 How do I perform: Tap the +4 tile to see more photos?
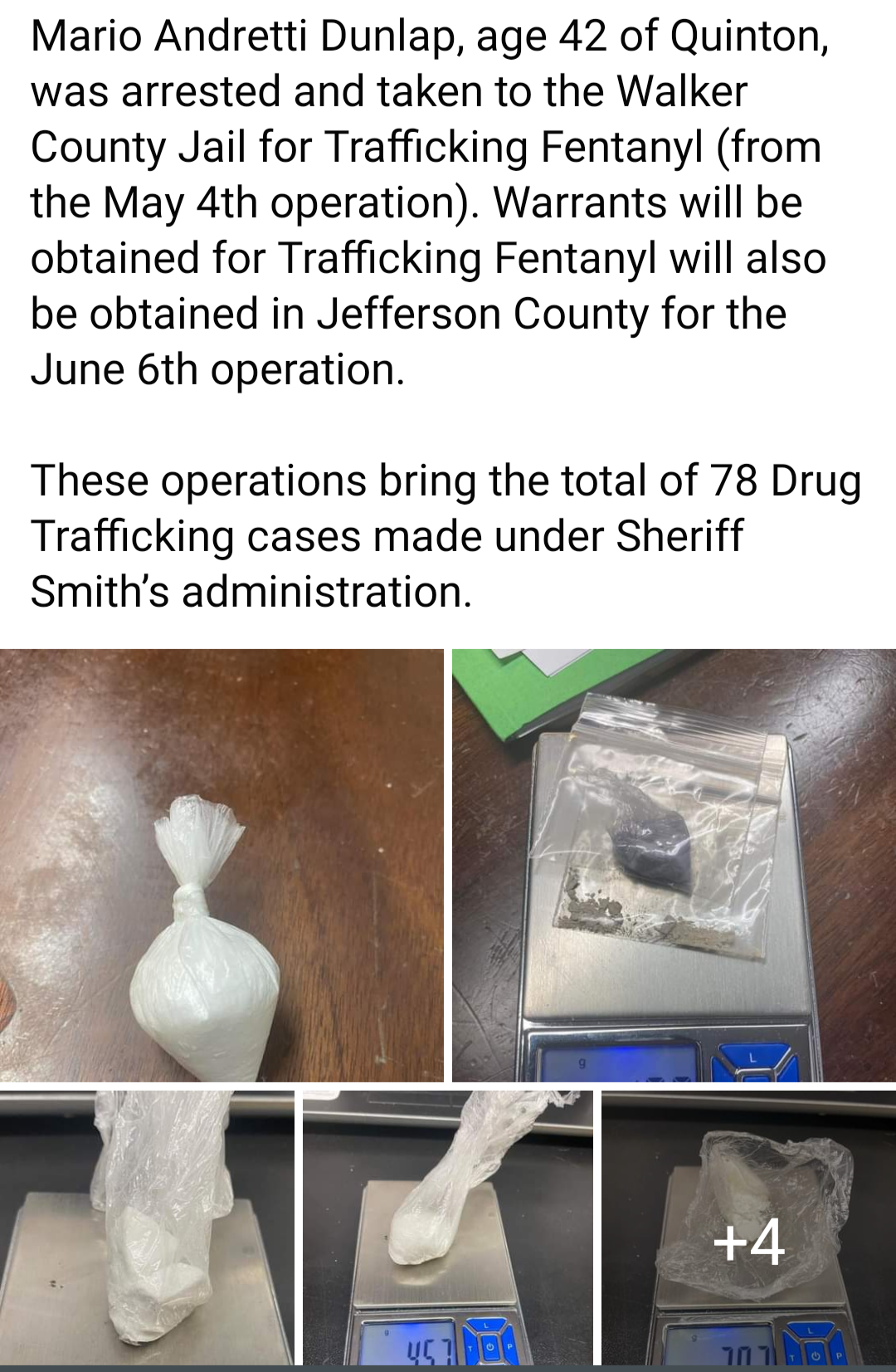[x=748, y=1228]
